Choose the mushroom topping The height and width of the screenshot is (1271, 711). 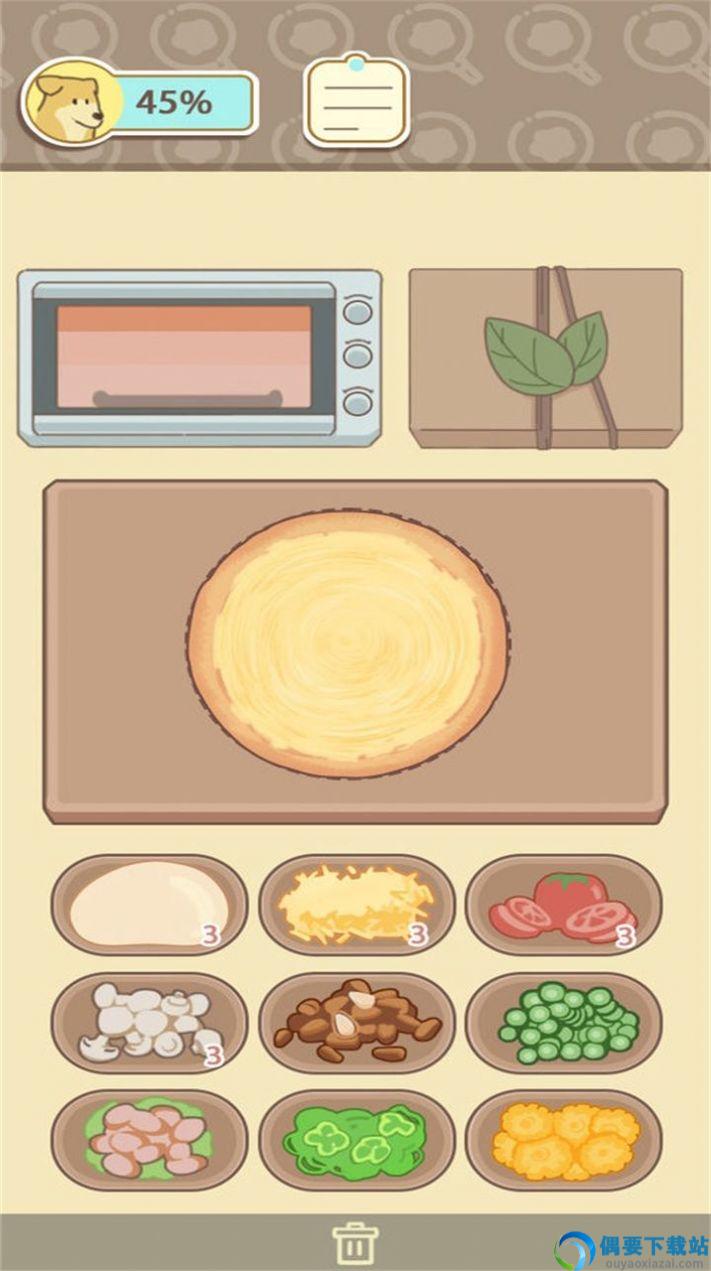pyautogui.click(x=149, y=1022)
